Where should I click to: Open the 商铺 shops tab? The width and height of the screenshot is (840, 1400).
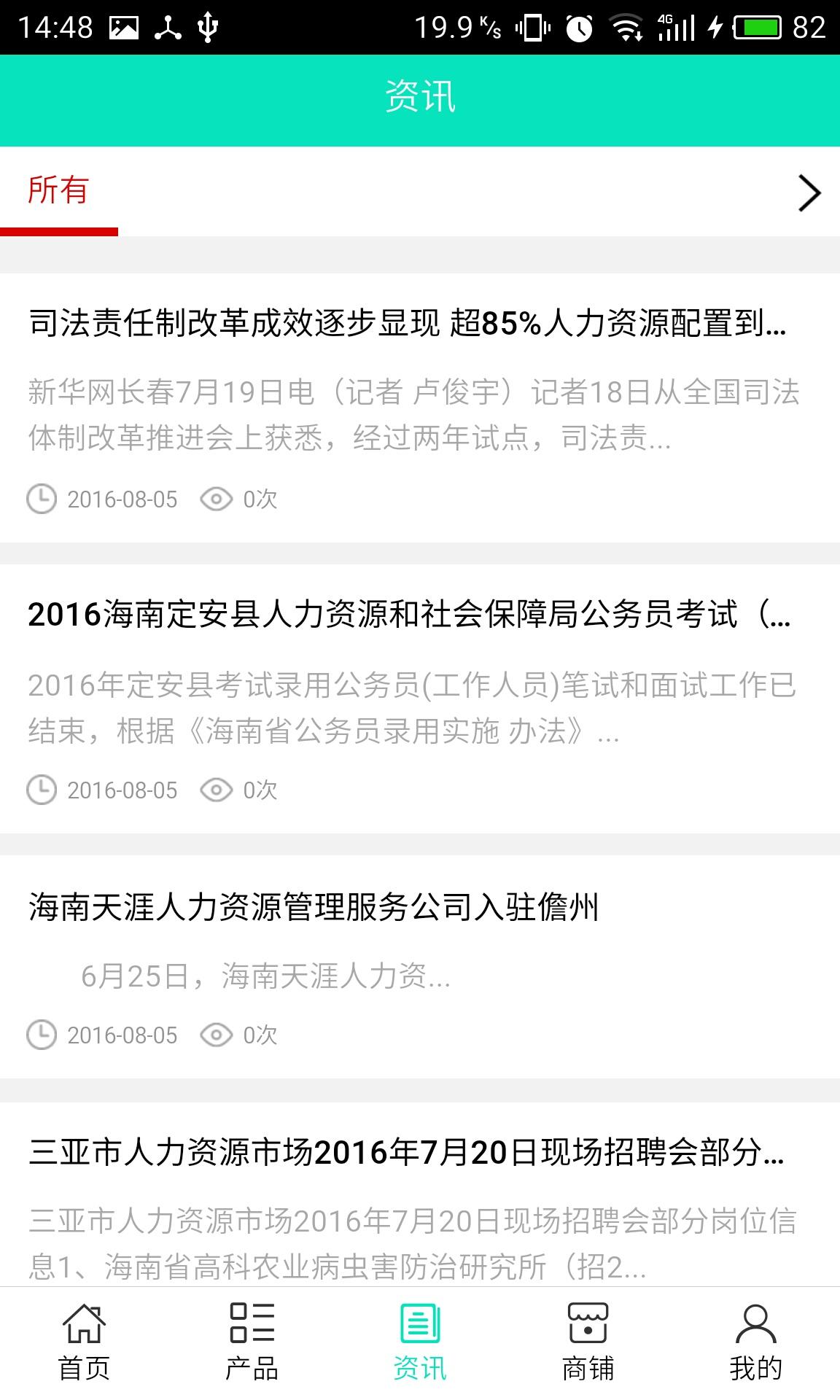(588, 1343)
